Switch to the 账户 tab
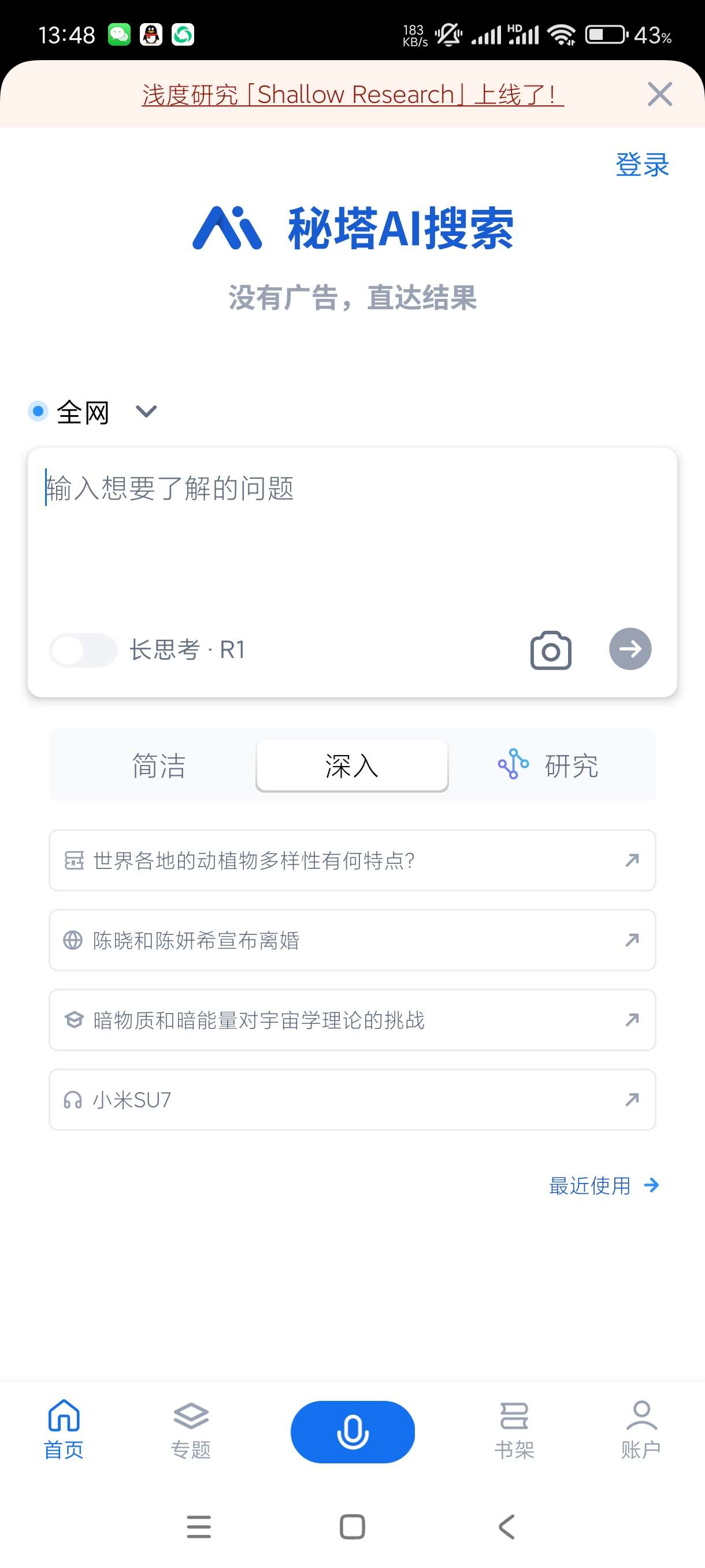This screenshot has width=705, height=1568. point(641,1430)
